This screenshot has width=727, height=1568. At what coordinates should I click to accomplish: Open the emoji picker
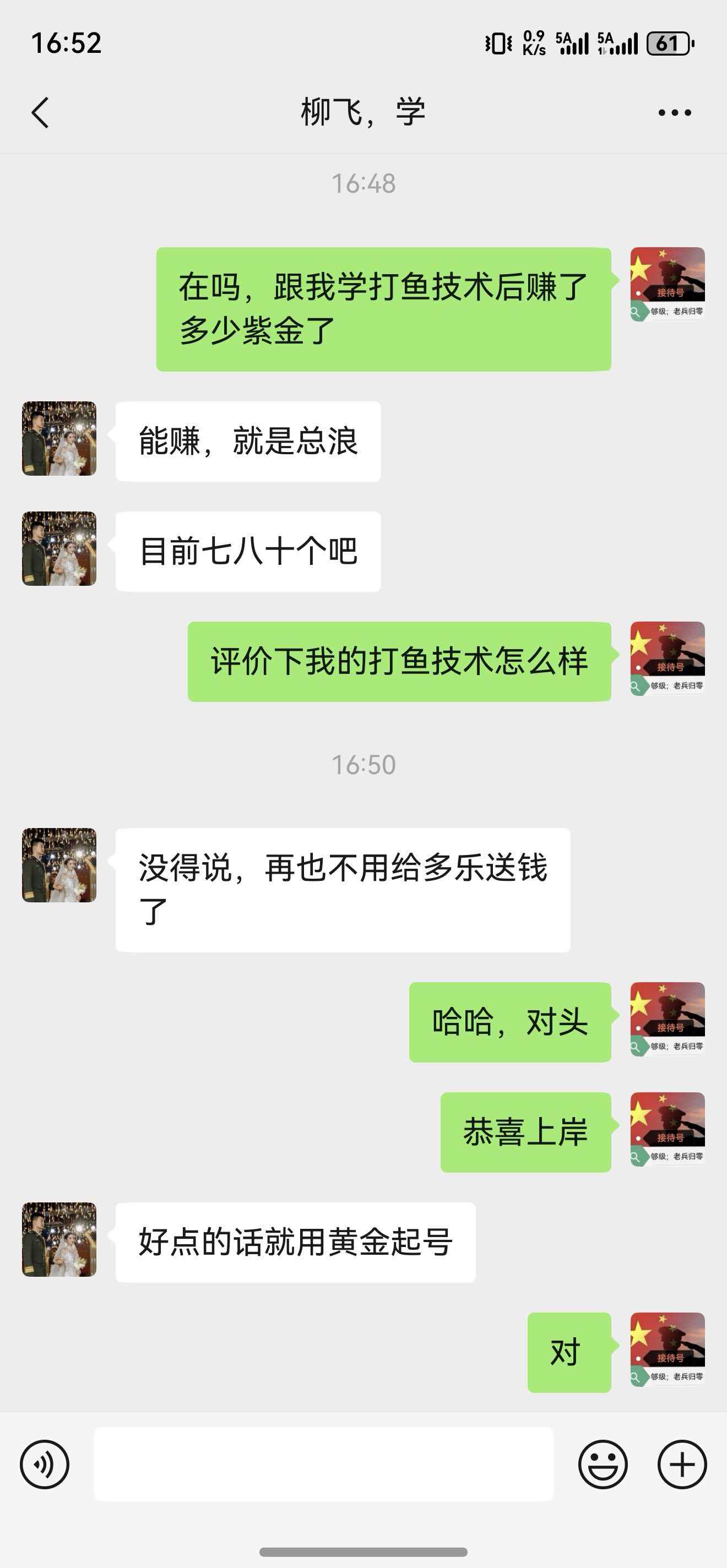(x=602, y=1464)
